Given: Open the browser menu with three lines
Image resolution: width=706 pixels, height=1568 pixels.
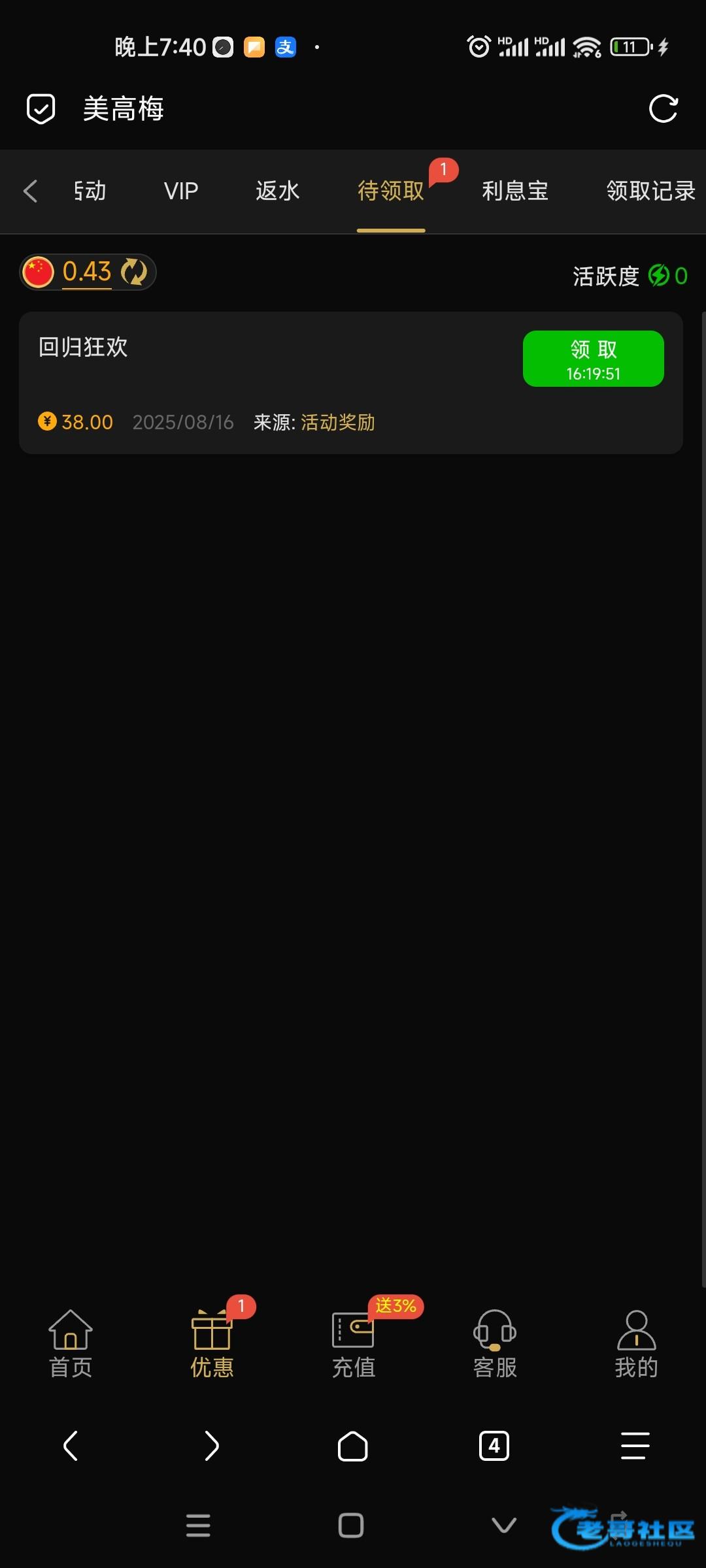Looking at the screenshot, I should pos(635,1446).
